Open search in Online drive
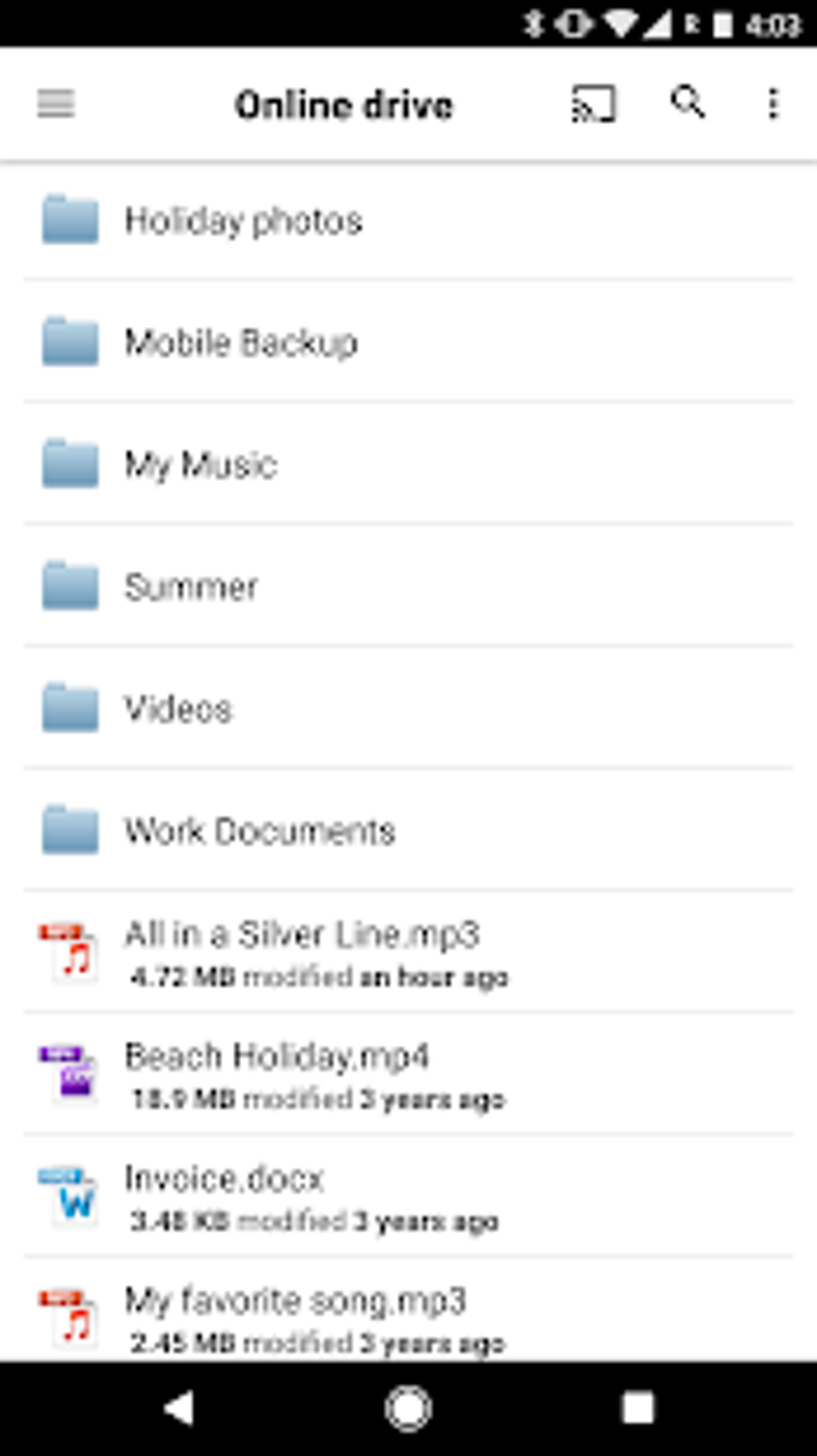This screenshot has width=817, height=1456. 688,103
